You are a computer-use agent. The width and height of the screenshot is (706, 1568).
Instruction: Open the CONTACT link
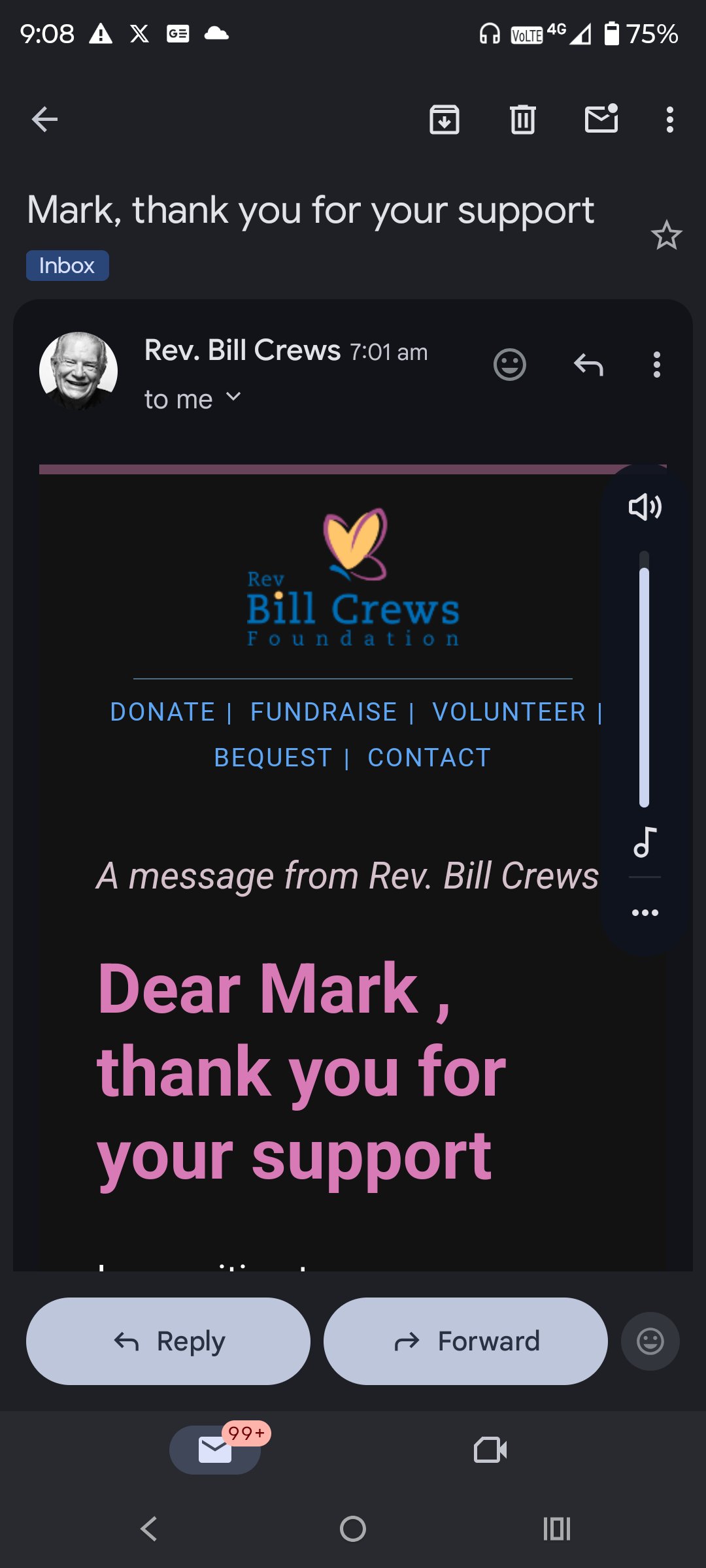coord(429,758)
